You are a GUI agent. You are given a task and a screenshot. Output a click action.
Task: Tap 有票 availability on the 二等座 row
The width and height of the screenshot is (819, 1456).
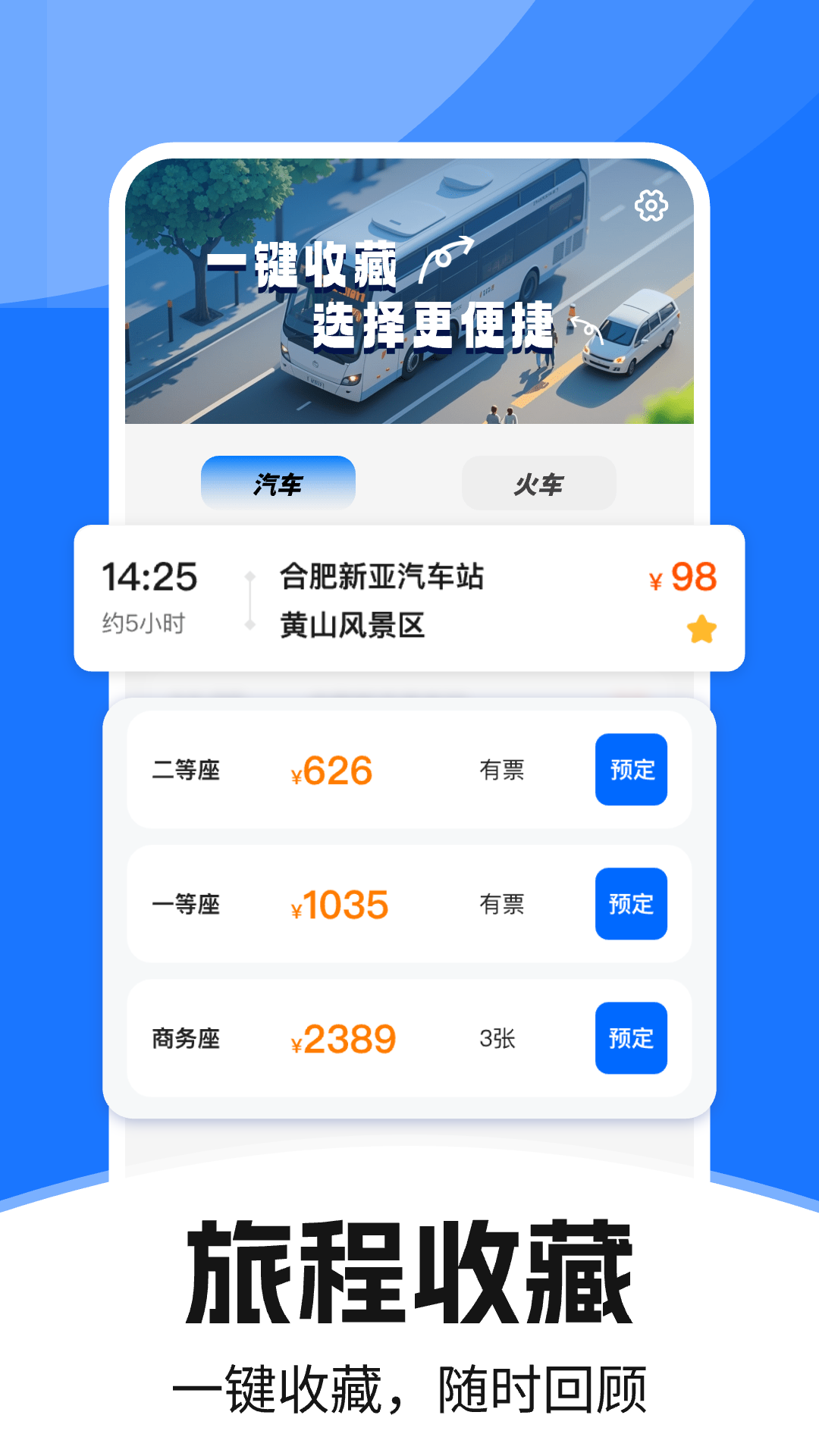point(500,769)
